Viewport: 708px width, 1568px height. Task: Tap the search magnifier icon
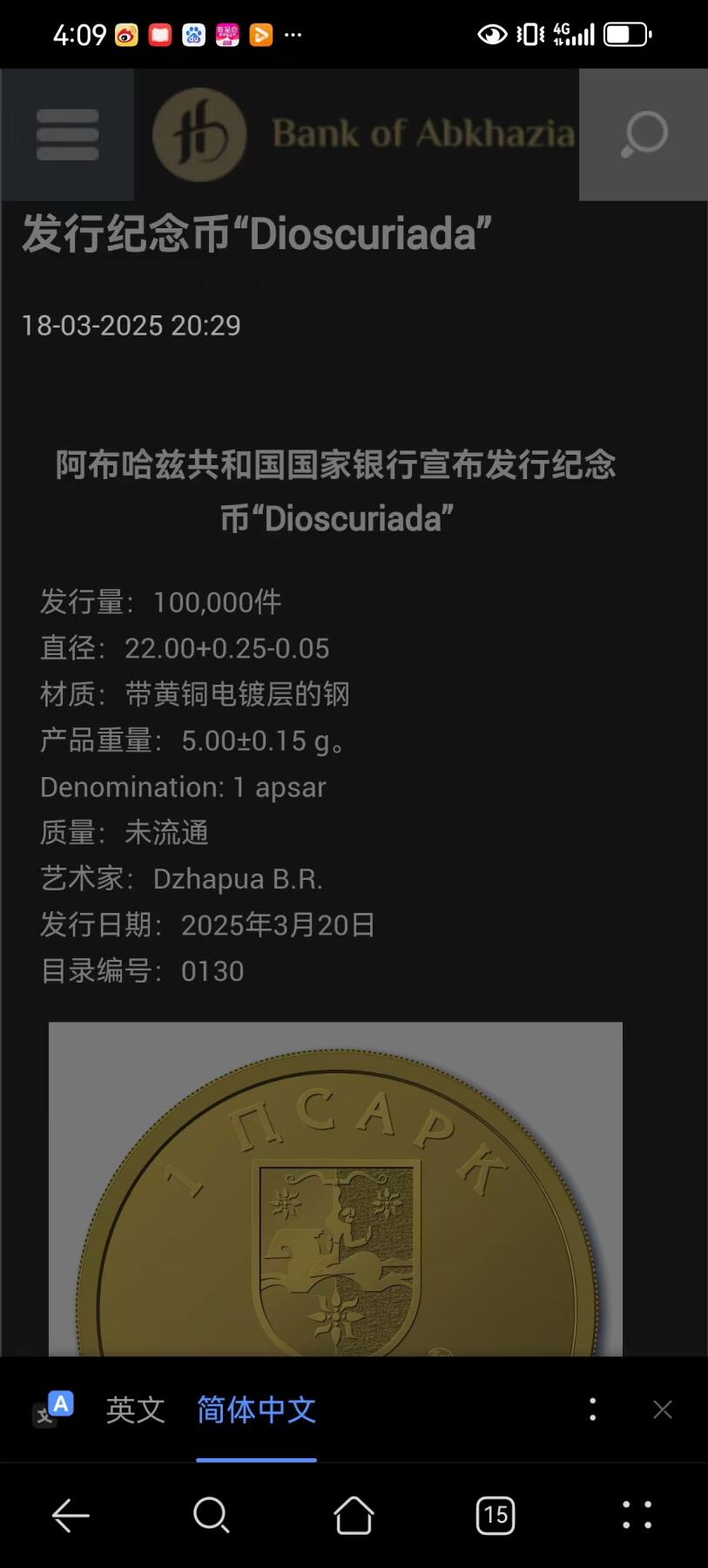coord(644,135)
